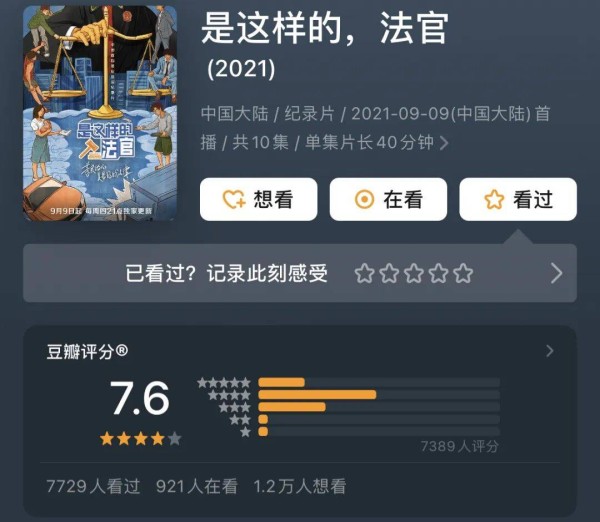Open the poster for 是这样的，法官
The height and width of the screenshot is (522, 600).
[99, 113]
